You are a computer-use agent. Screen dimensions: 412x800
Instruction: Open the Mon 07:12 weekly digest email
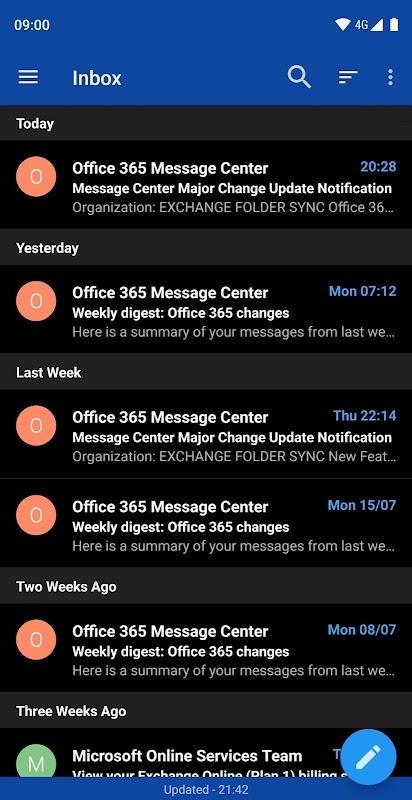[206, 309]
